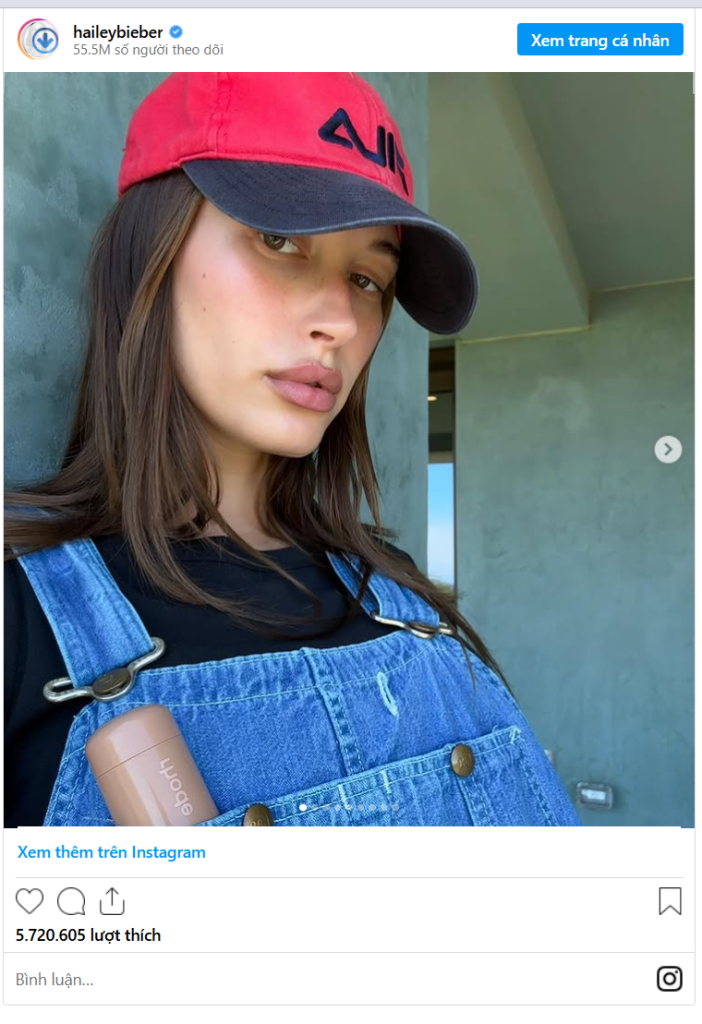Image resolution: width=702 pixels, height=1024 pixels.
Task: Open the Xem thêm trên Instagram link
Action: (x=111, y=853)
